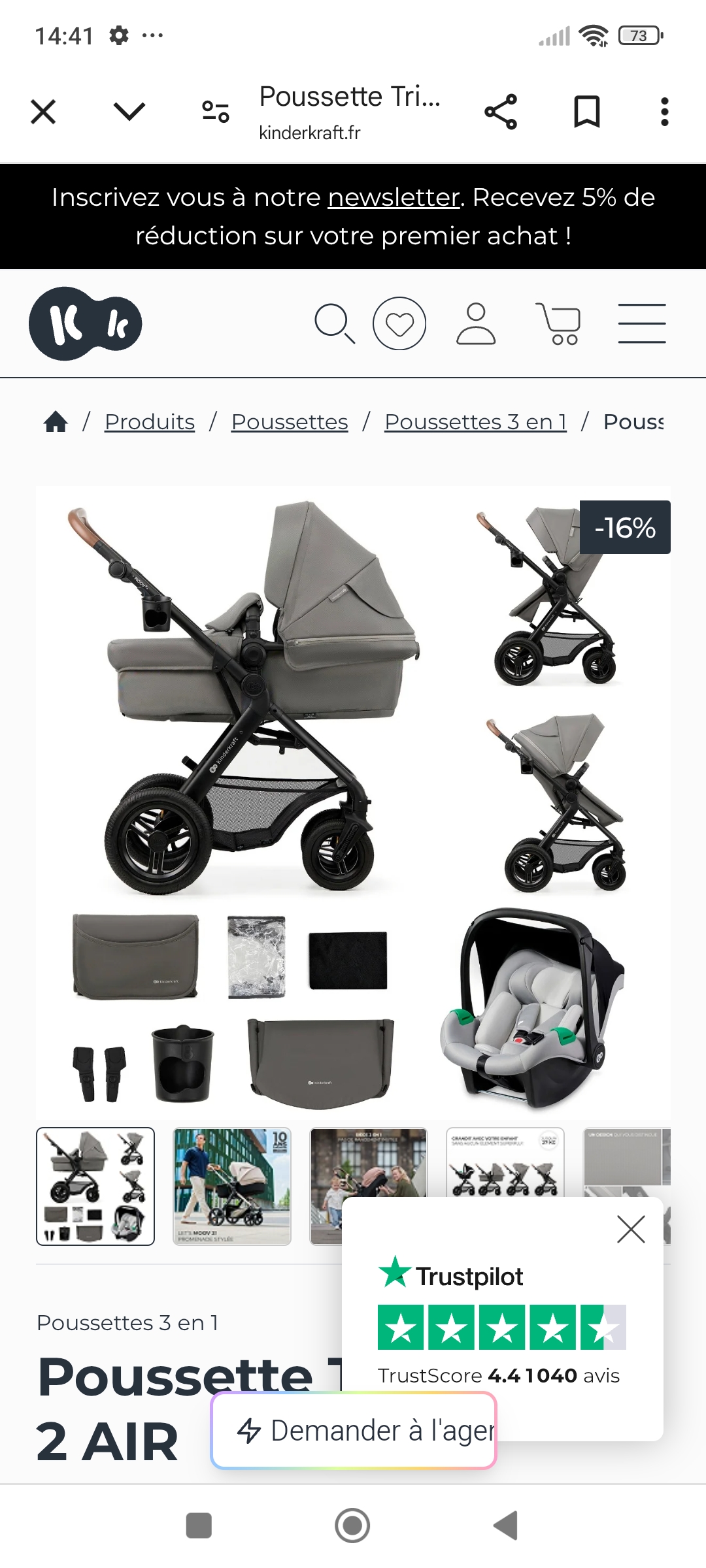This screenshot has height=1568, width=706.
Task: Open Produits breadcrumb link
Action: tap(150, 422)
